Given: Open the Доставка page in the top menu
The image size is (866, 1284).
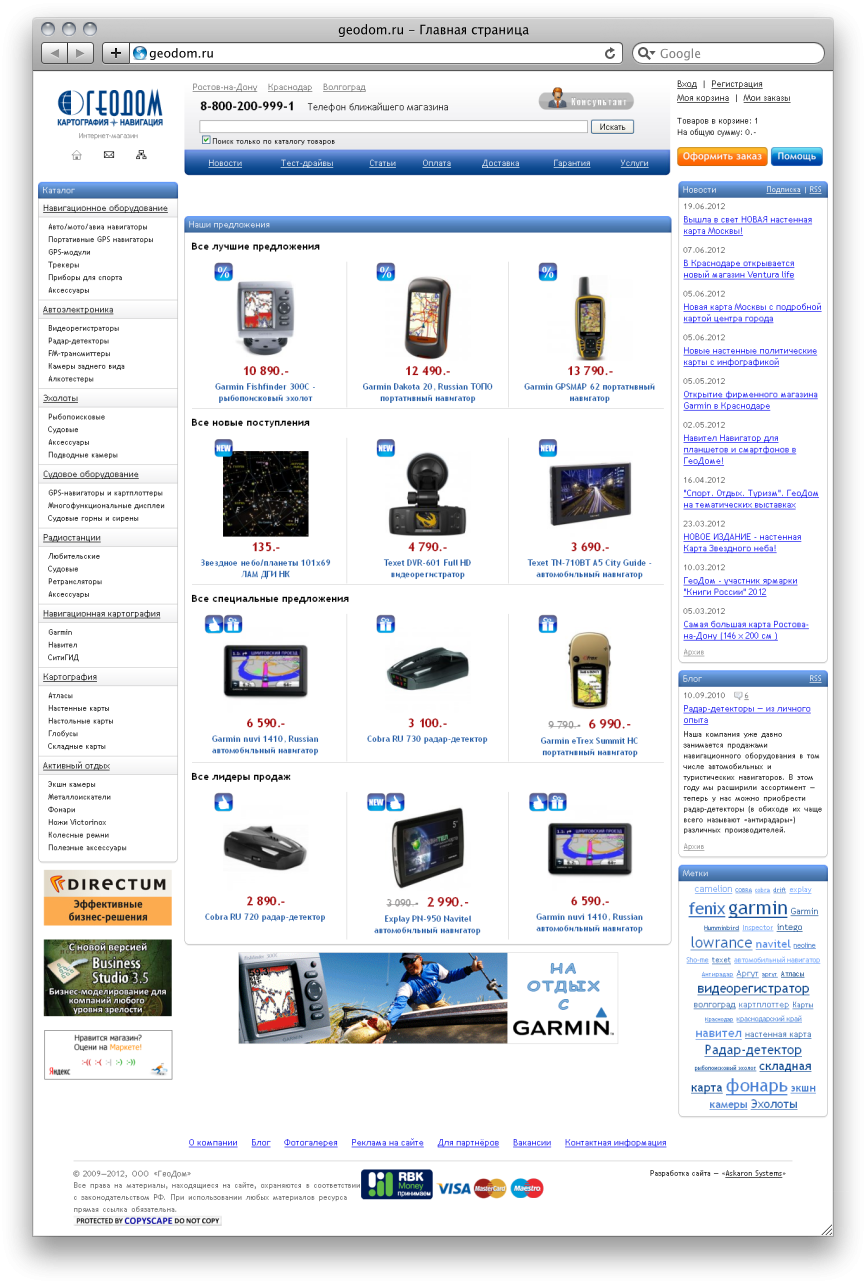Looking at the screenshot, I should pyautogui.click(x=500, y=163).
